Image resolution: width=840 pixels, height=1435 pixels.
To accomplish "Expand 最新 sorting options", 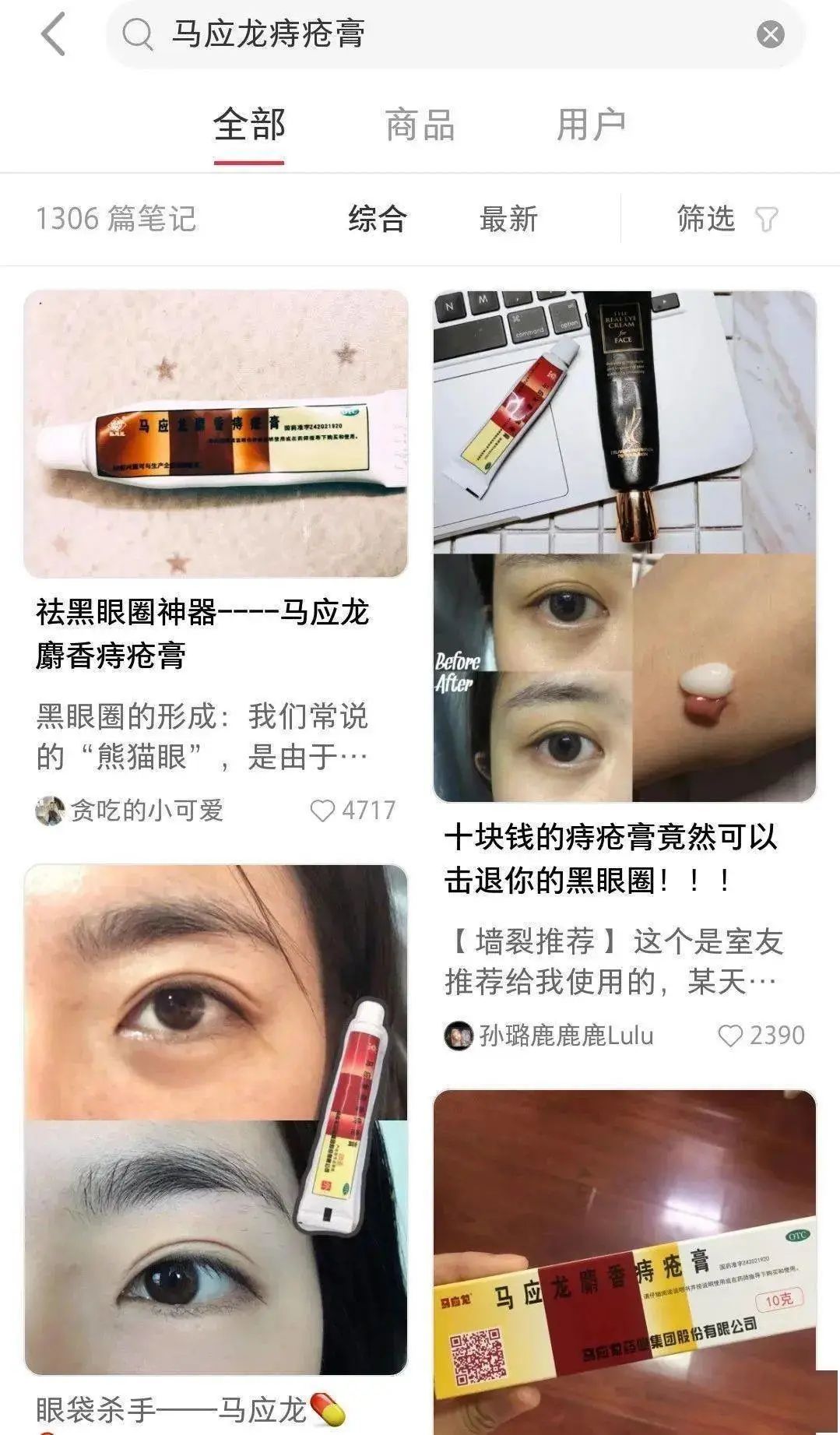I will point(509,219).
